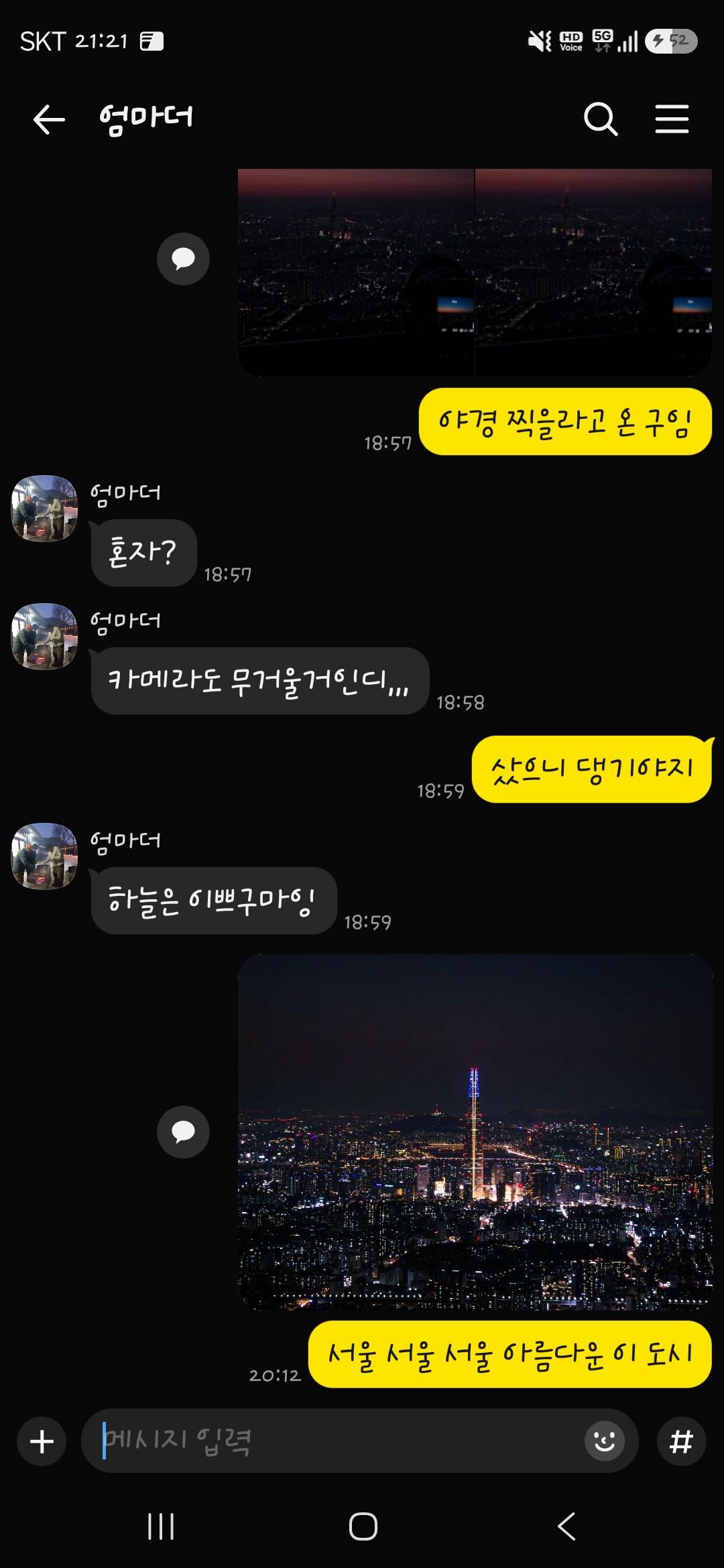Open the chat room menu
The height and width of the screenshot is (1568, 724).
point(672,120)
